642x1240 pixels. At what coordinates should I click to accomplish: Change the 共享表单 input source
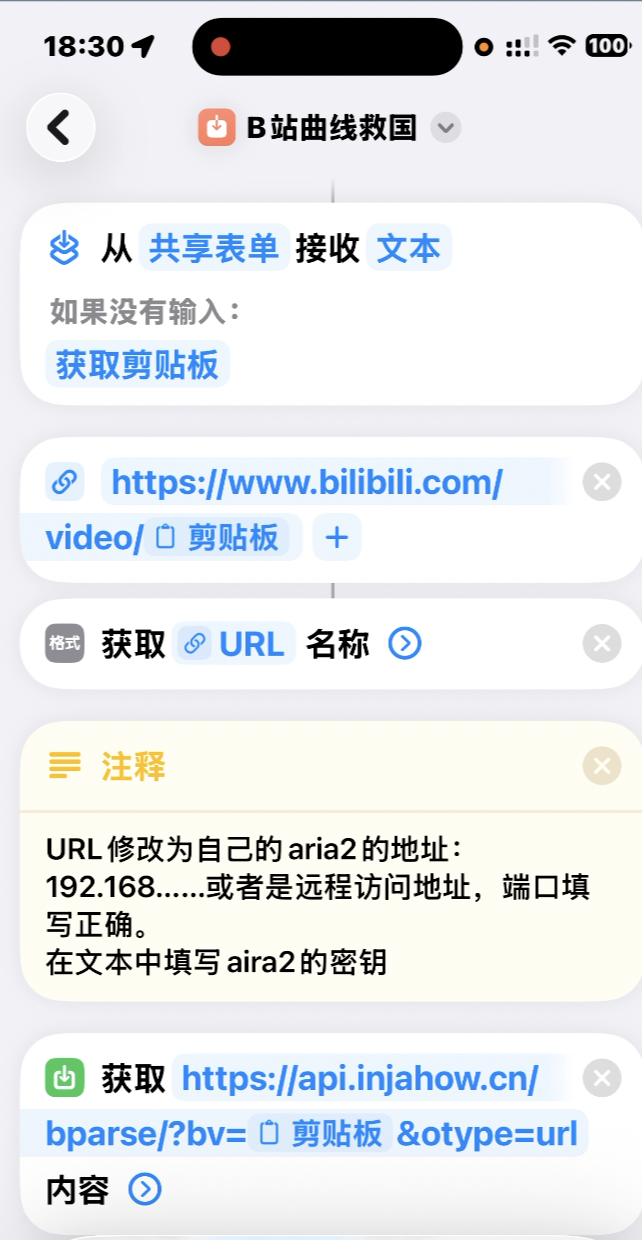[x=214, y=248]
